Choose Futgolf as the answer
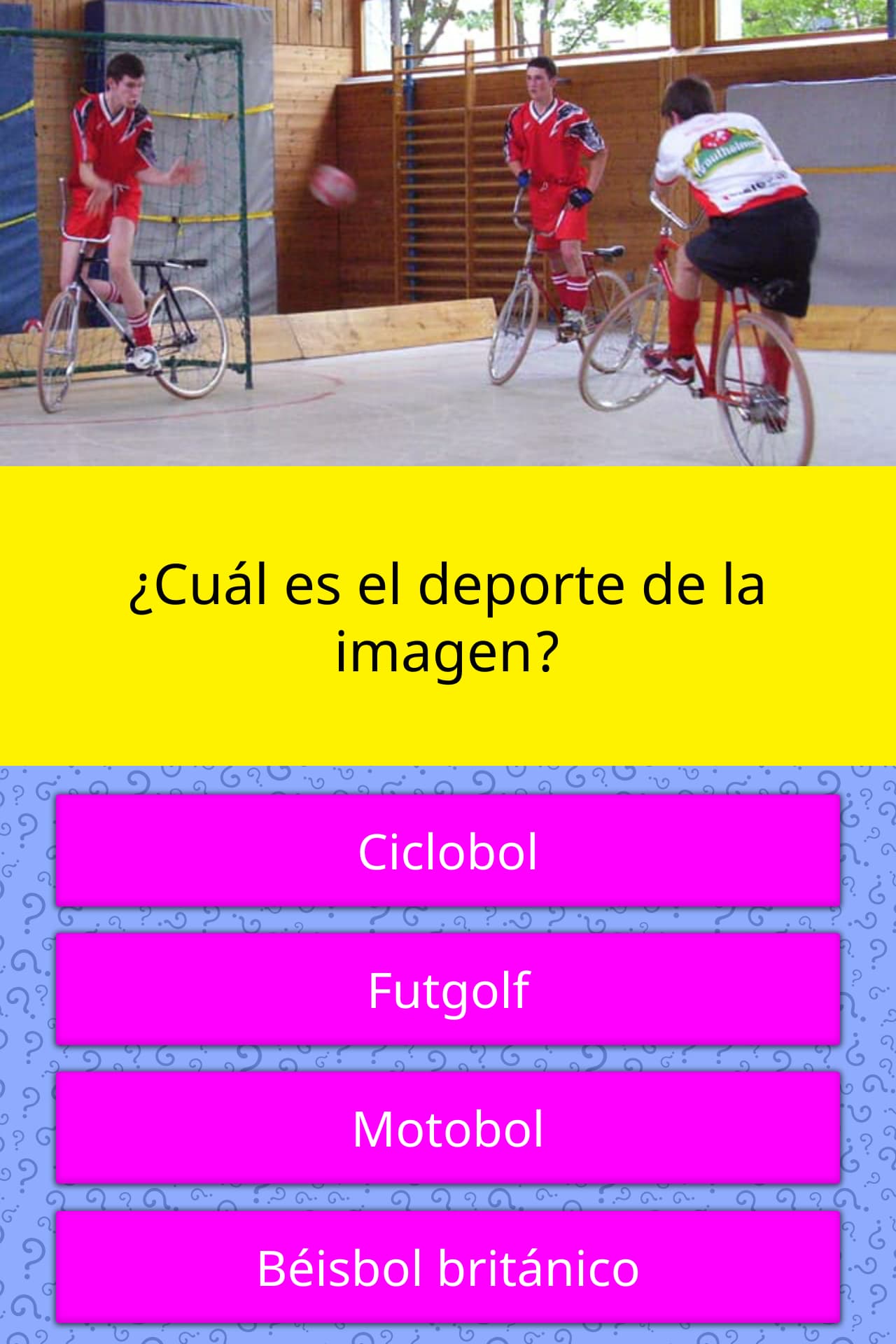896x1344 pixels. pos(448,989)
